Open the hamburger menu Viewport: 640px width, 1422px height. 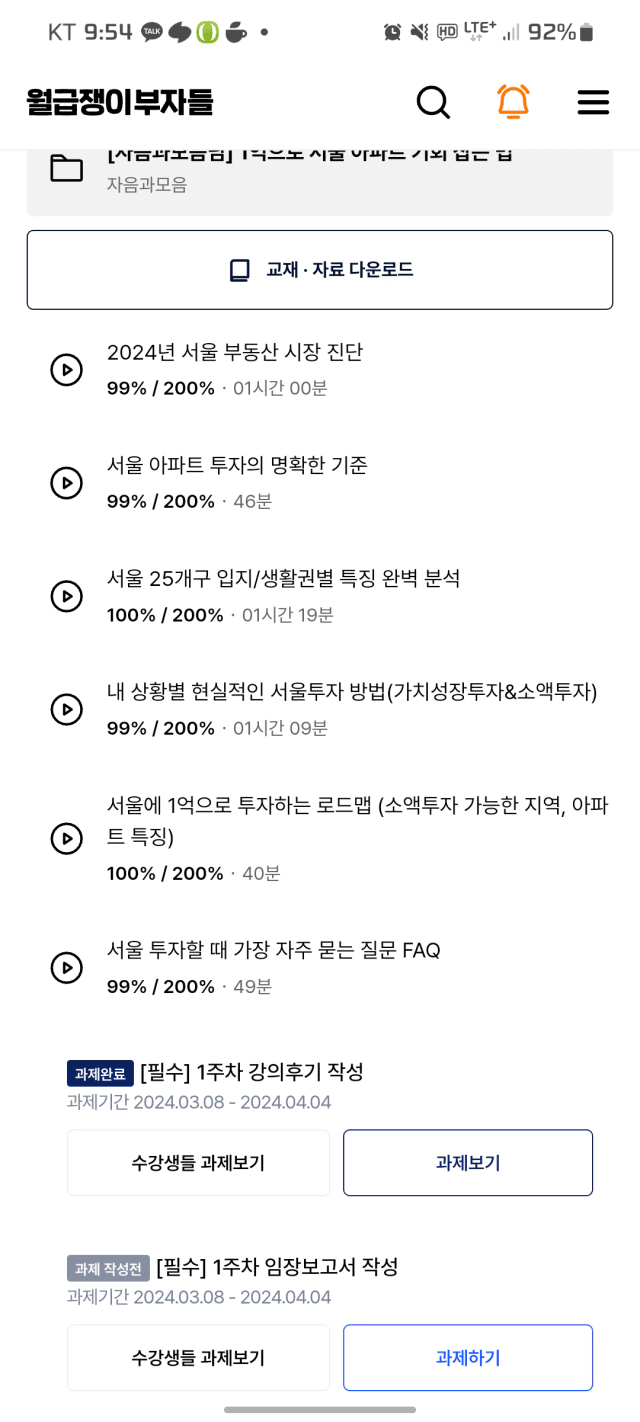coord(593,102)
